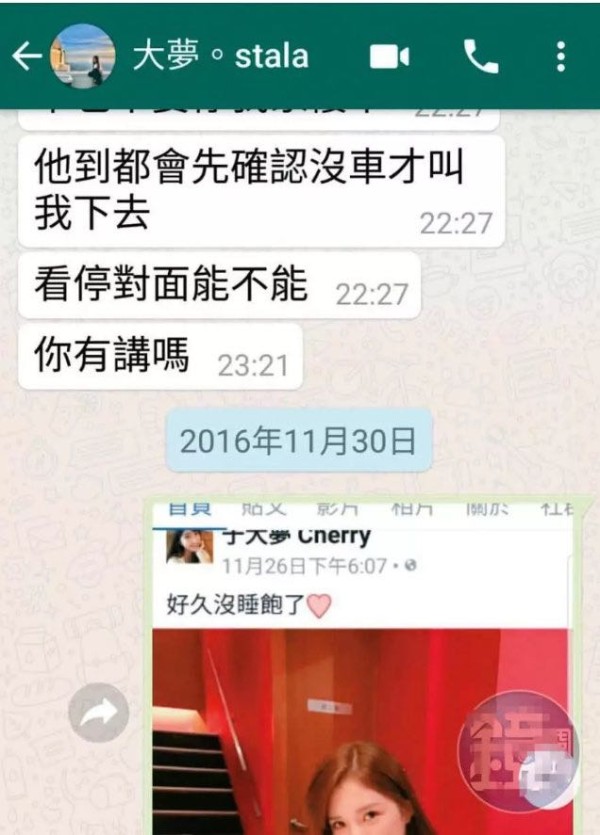Viewport: 600px width, 835px height.
Task: Go back to the chats list
Action: coord(25,57)
